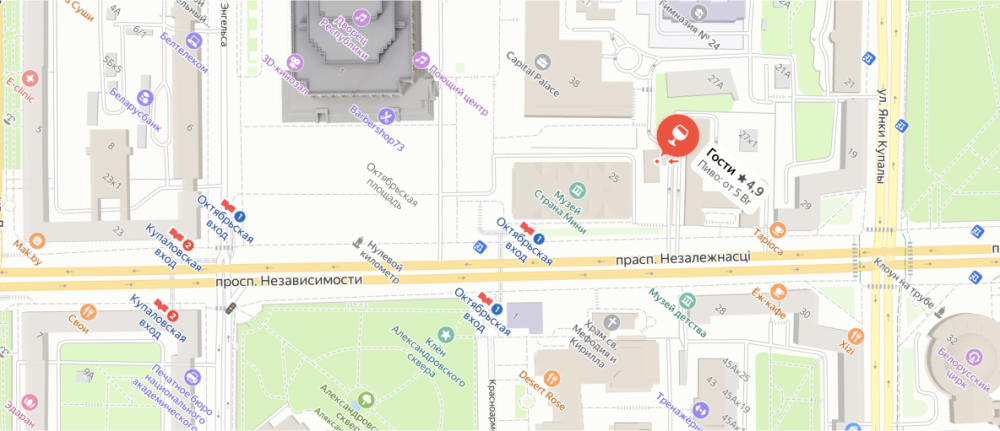Tap the Нулевой километр landmark marker
The height and width of the screenshot is (431, 1000).
[359, 243]
